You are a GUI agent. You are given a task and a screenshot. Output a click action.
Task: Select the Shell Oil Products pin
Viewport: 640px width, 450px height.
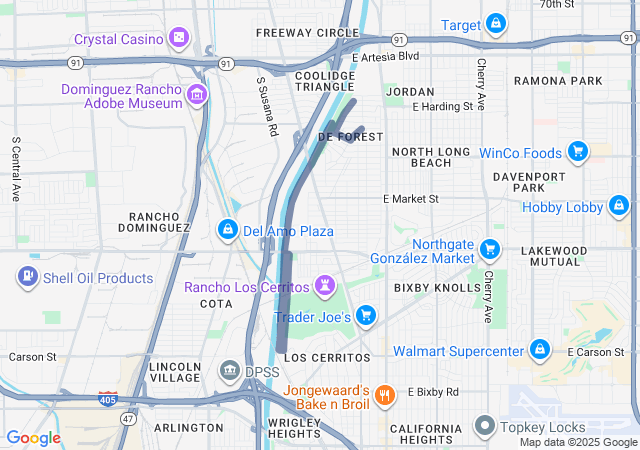tap(28, 277)
